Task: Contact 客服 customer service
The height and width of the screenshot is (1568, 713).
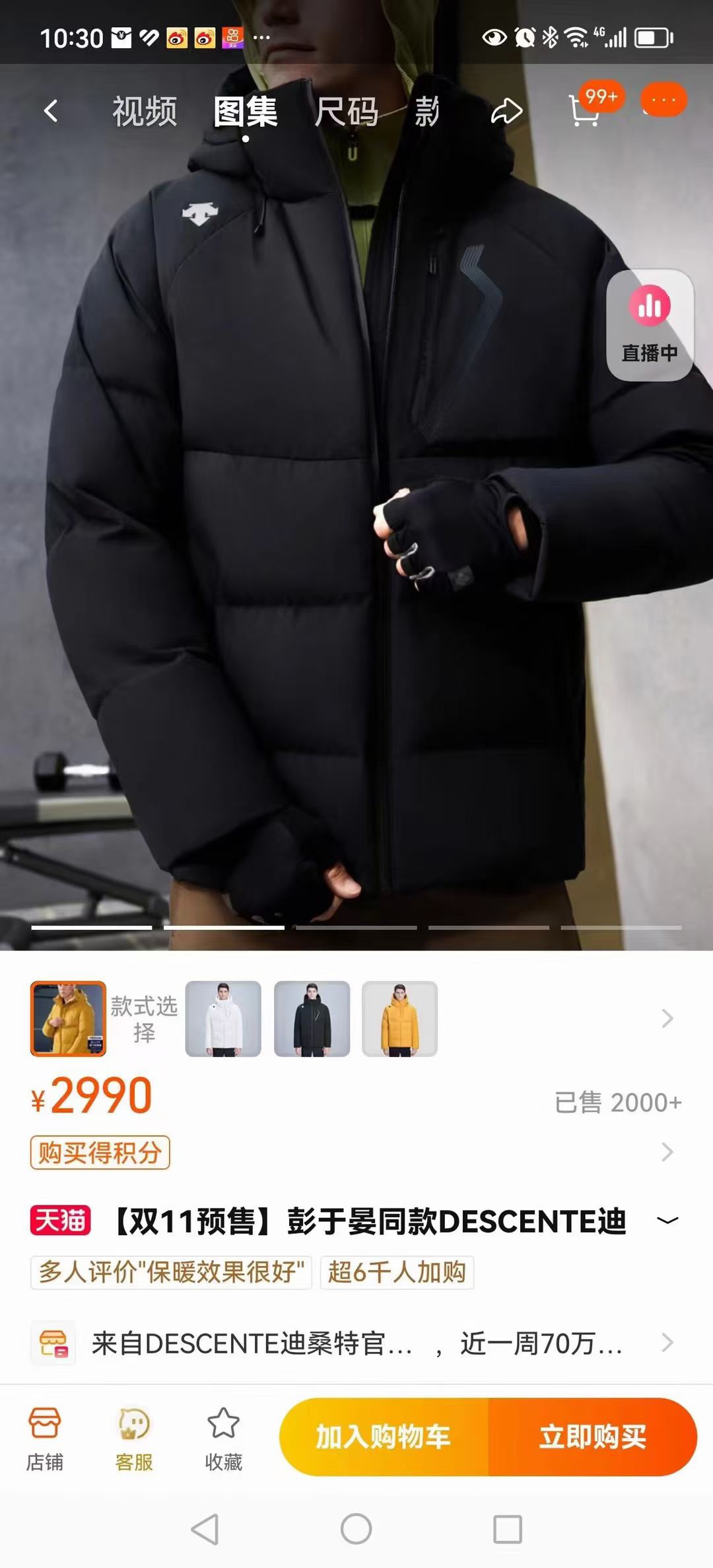Action: [134, 1438]
